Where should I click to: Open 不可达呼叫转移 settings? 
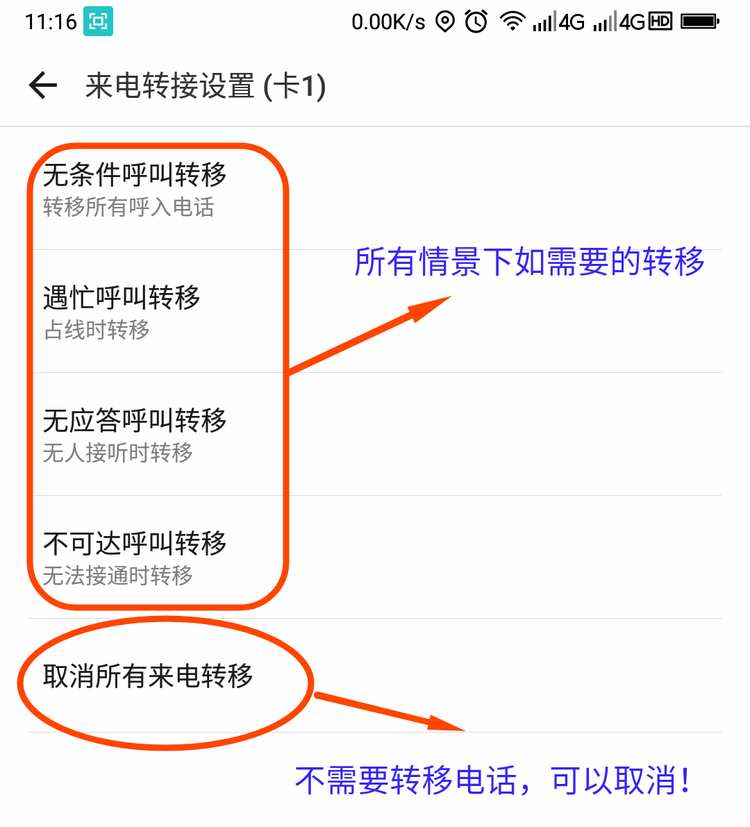point(135,543)
